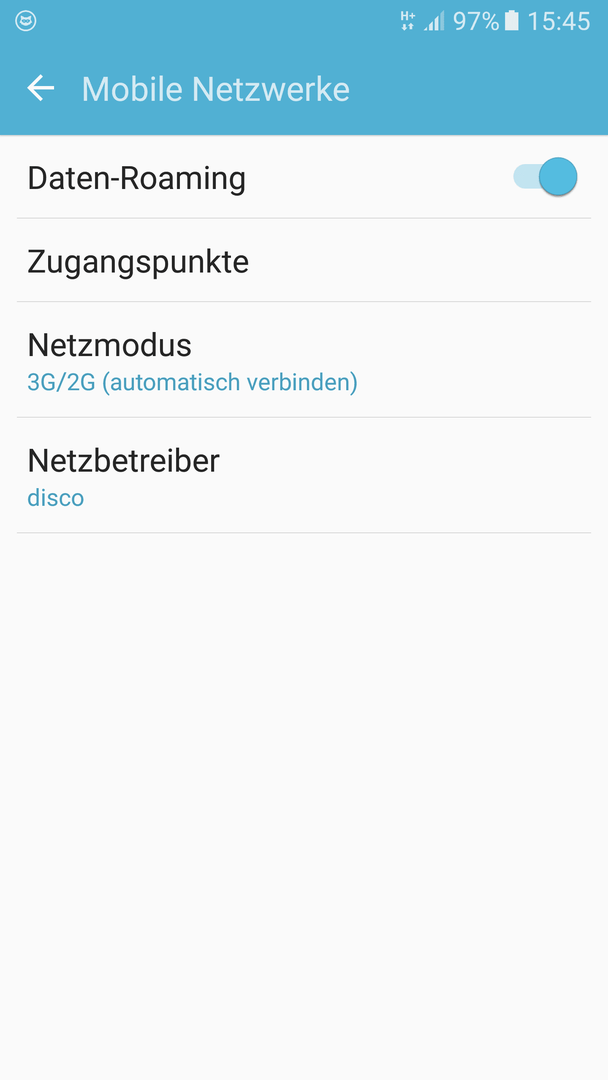
Task: Go back from Mobile Netzwerke
Action: pyautogui.click(x=41, y=89)
